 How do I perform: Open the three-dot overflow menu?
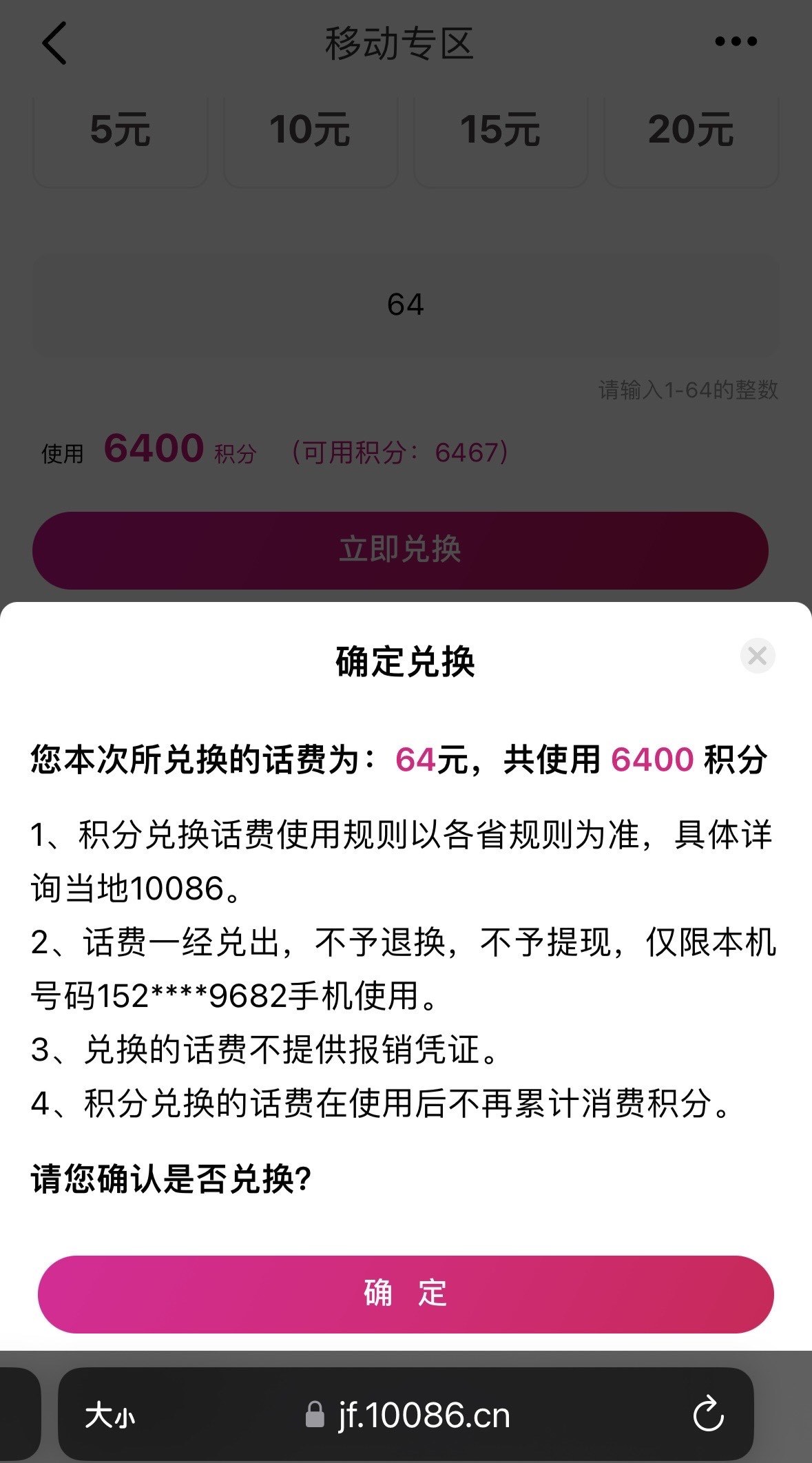tap(736, 42)
